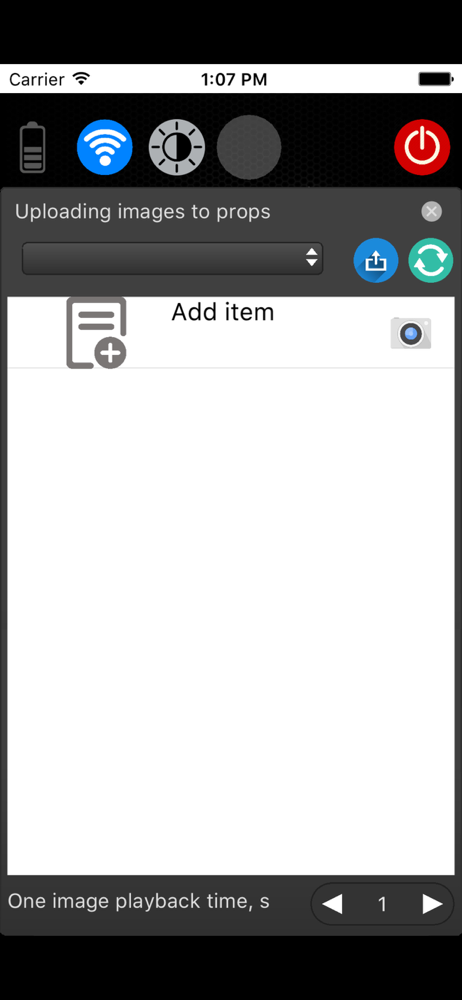Viewport: 462px width, 1000px height.
Task: Select the Add item row
Action: click(x=231, y=332)
